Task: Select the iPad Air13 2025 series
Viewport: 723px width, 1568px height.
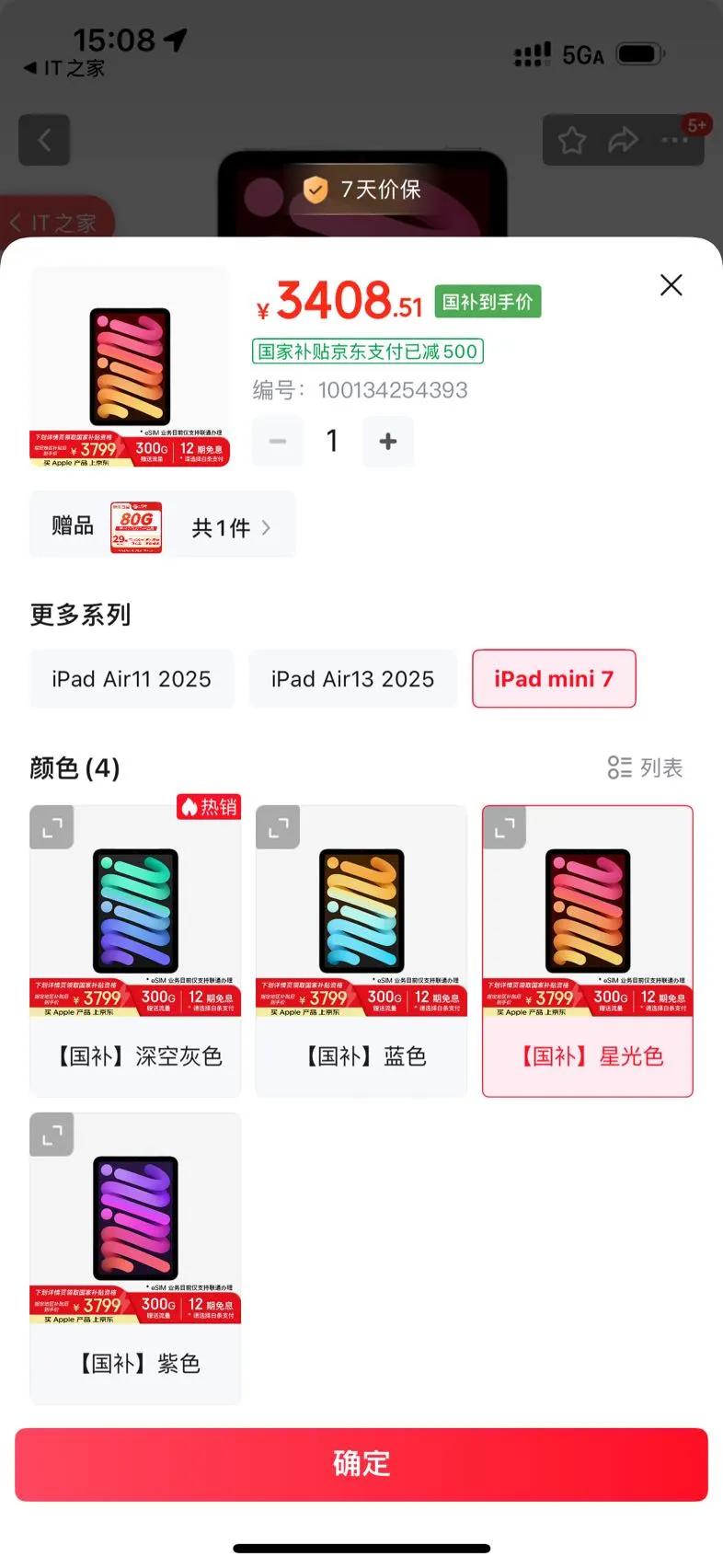Action: 352,679
